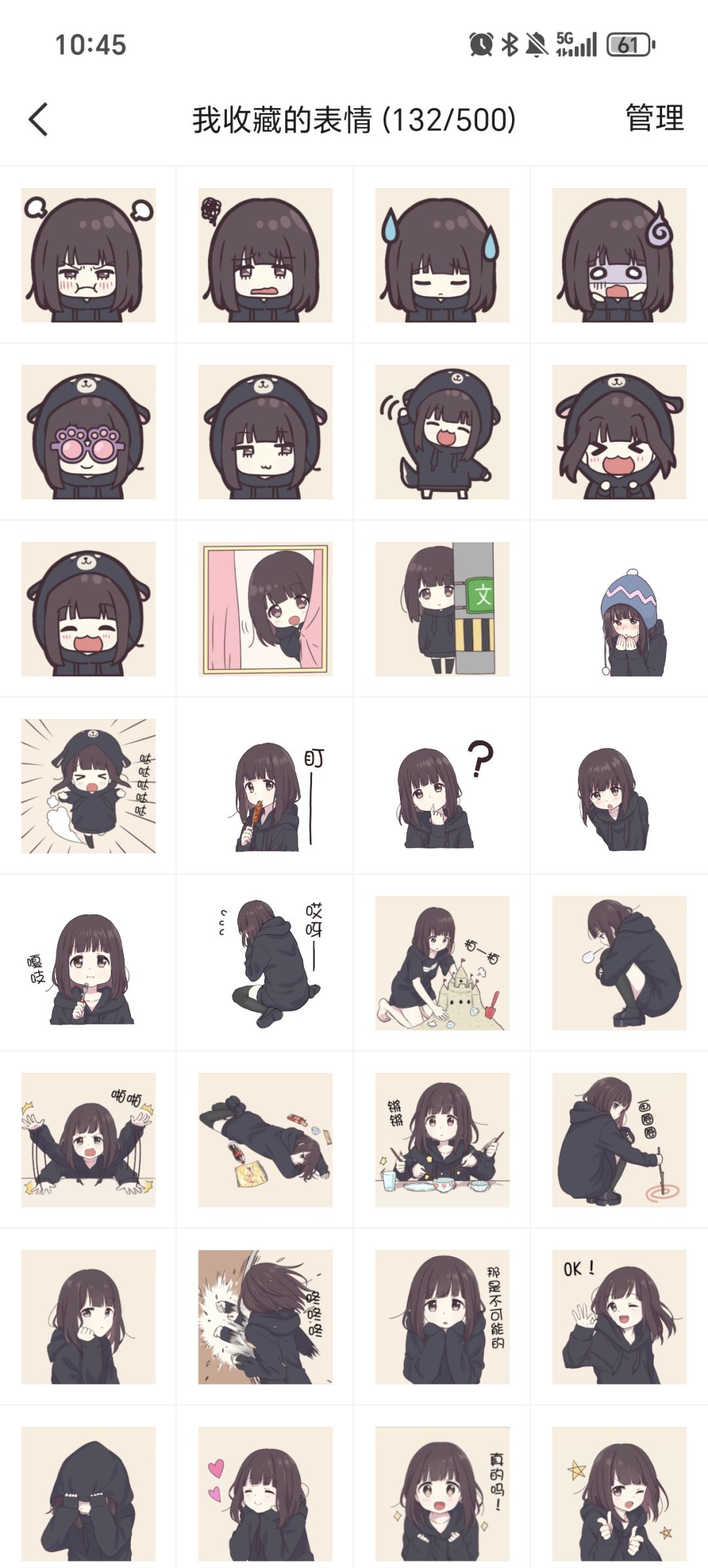Screen dimensions: 708x1568
Task: Select the angry puffed-cheeks sticker
Action: tap(88, 255)
